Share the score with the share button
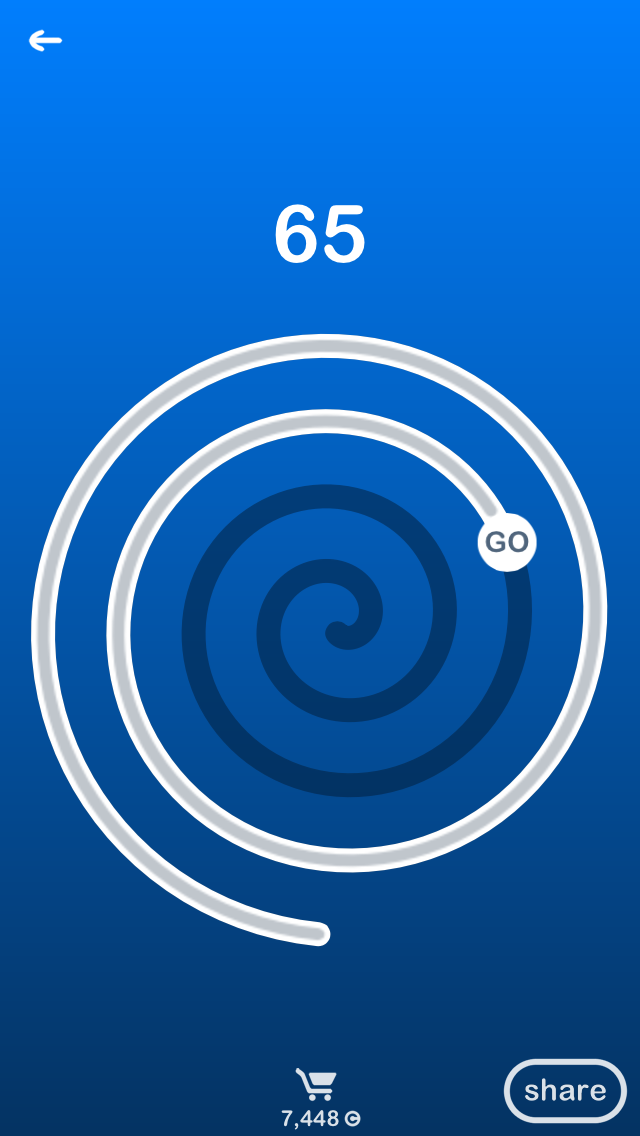The image size is (640, 1136). pos(565,1090)
